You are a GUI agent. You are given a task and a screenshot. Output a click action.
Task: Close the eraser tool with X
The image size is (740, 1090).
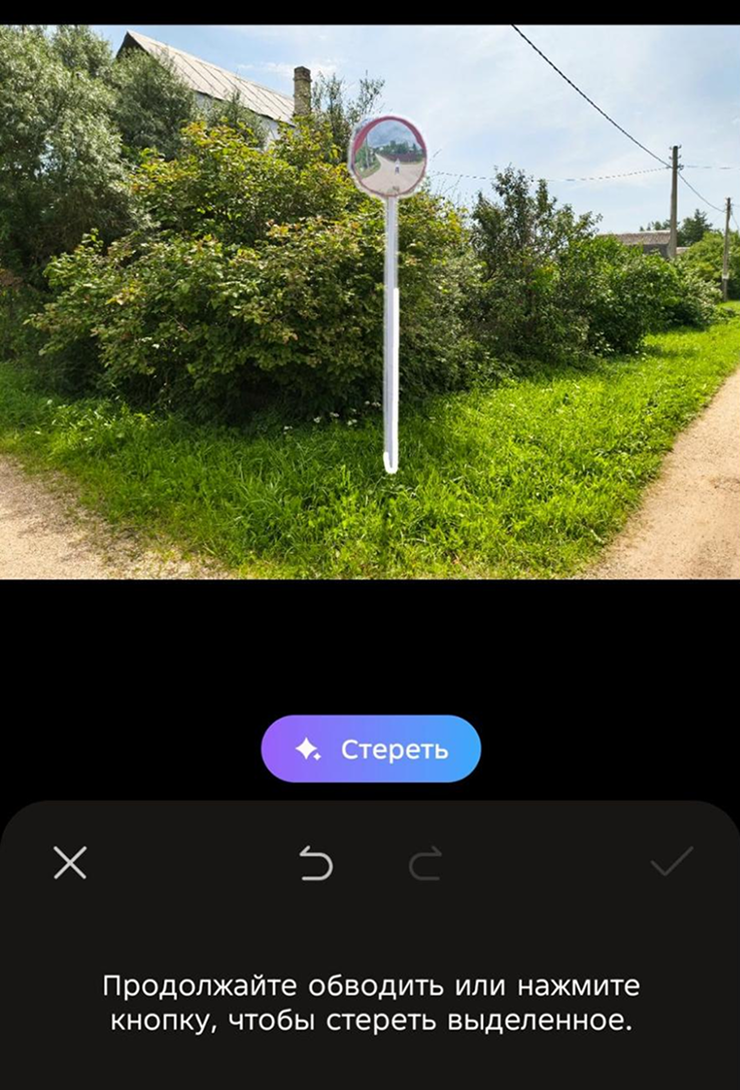(x=70, y=862)
